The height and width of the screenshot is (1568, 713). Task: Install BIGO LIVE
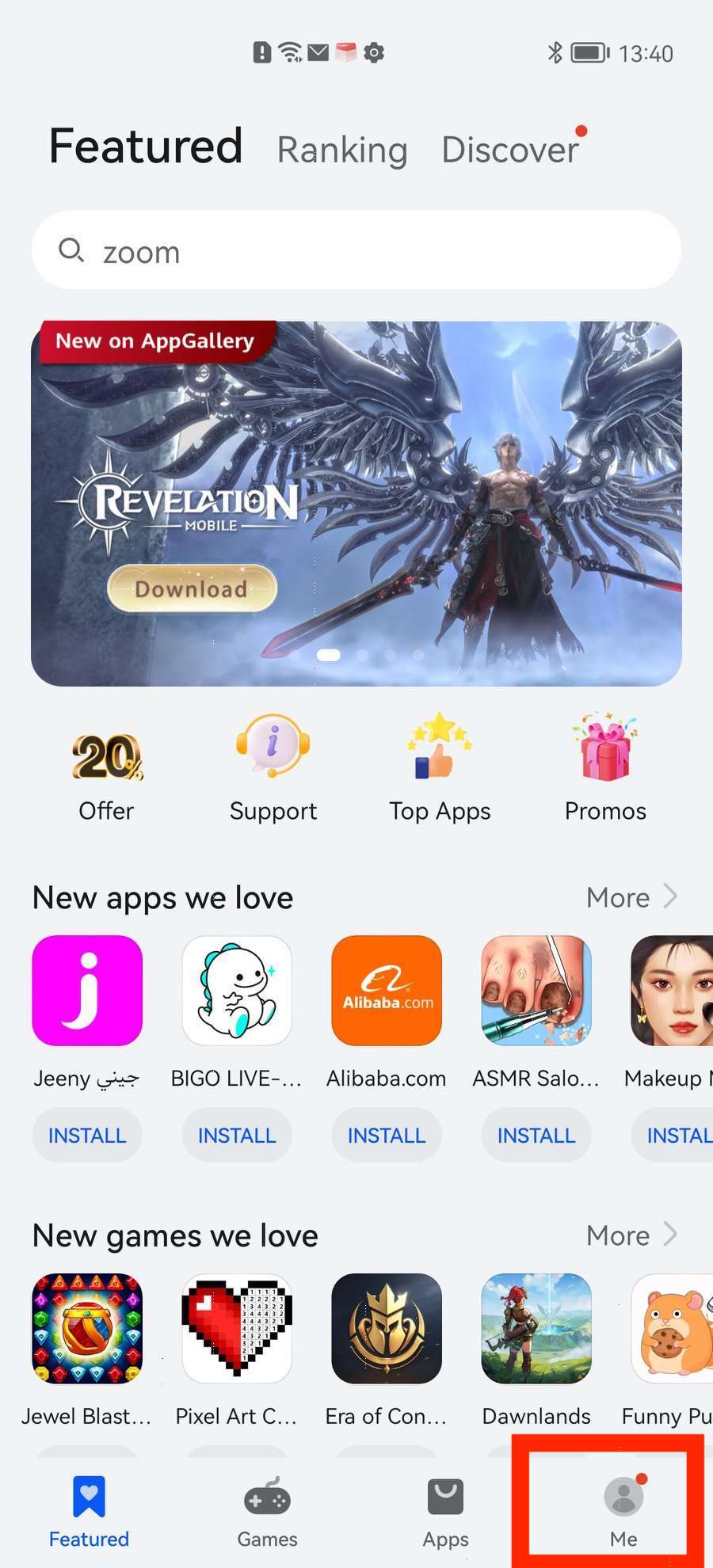(237, 1135)
